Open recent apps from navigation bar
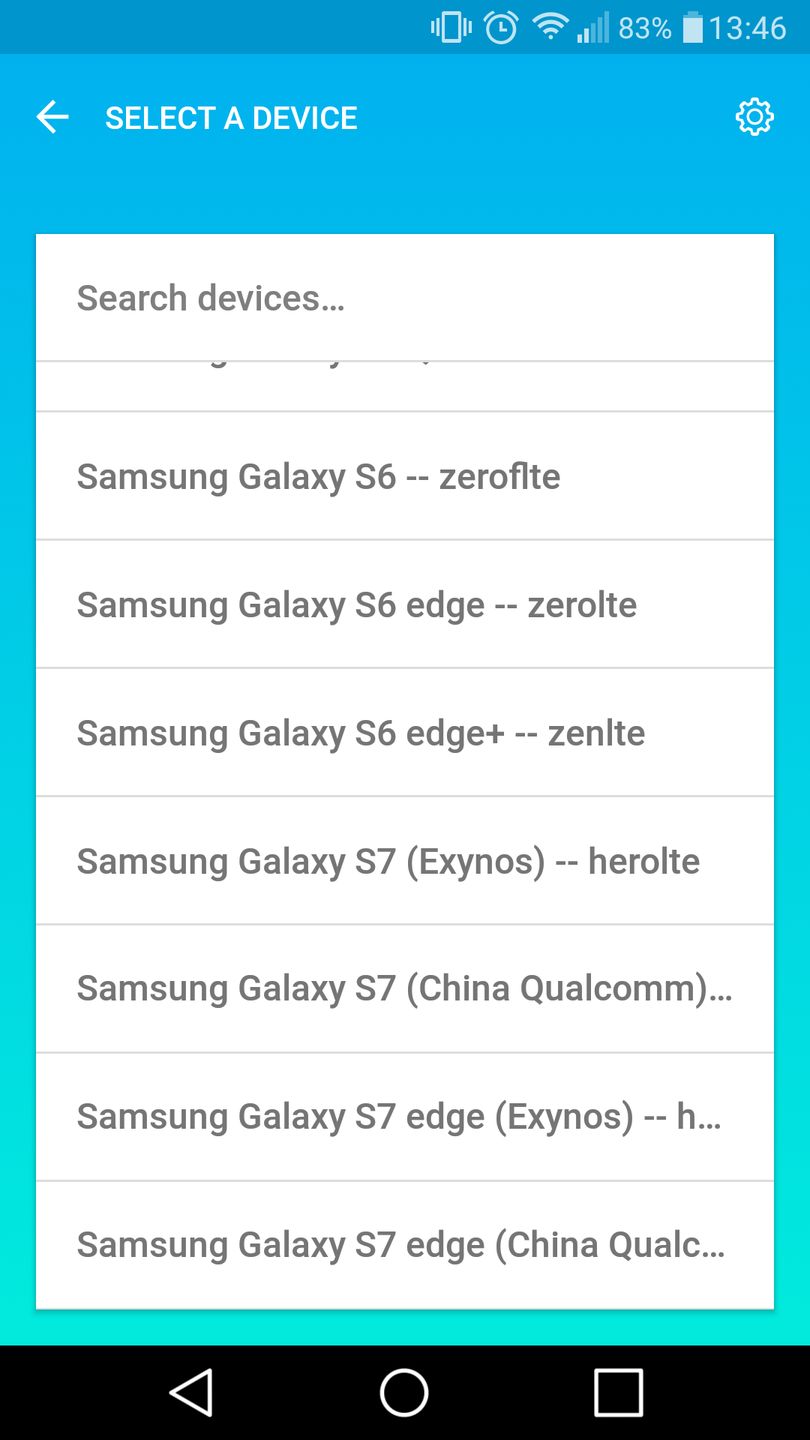 point(618,1392)
